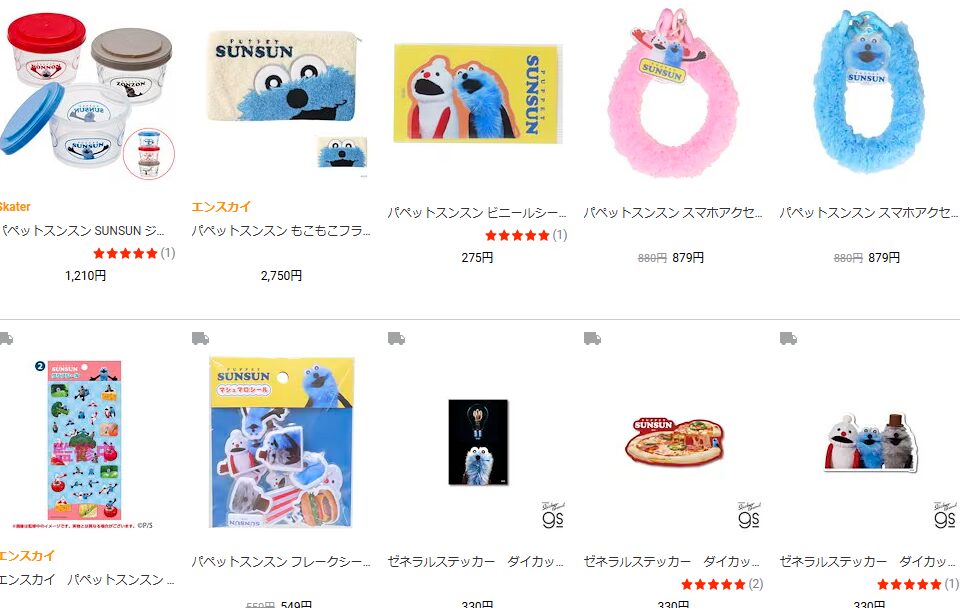The image size is (960, 608).
Task: Open the three puppets die-cut sticker product
Action: (x=869, y=443)
